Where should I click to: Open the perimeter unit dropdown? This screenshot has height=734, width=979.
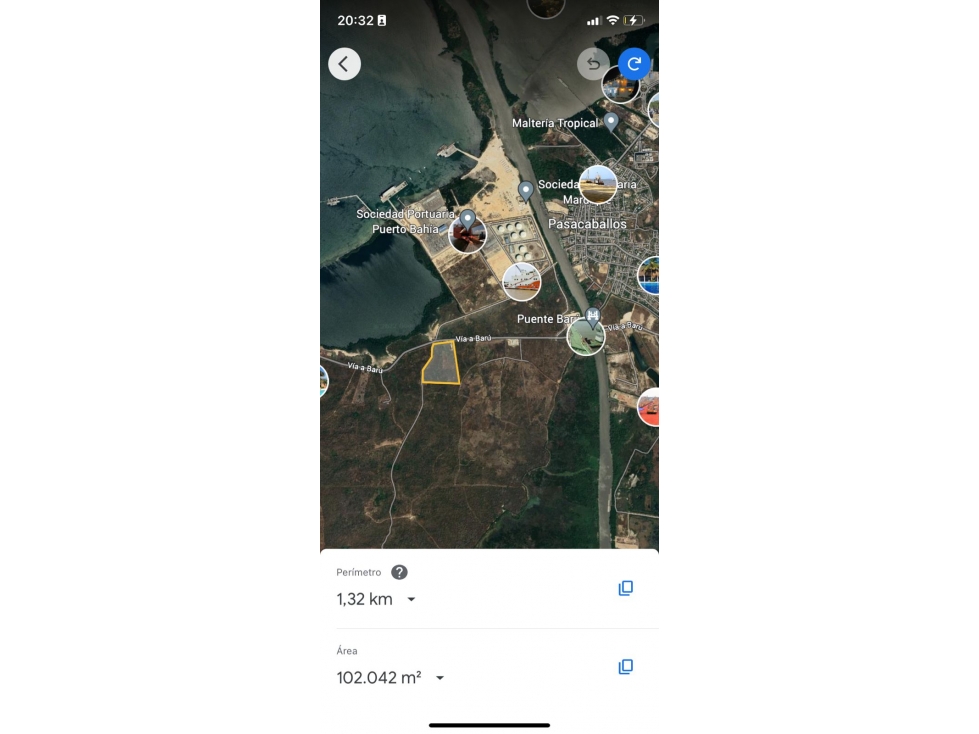coord(411,600)
